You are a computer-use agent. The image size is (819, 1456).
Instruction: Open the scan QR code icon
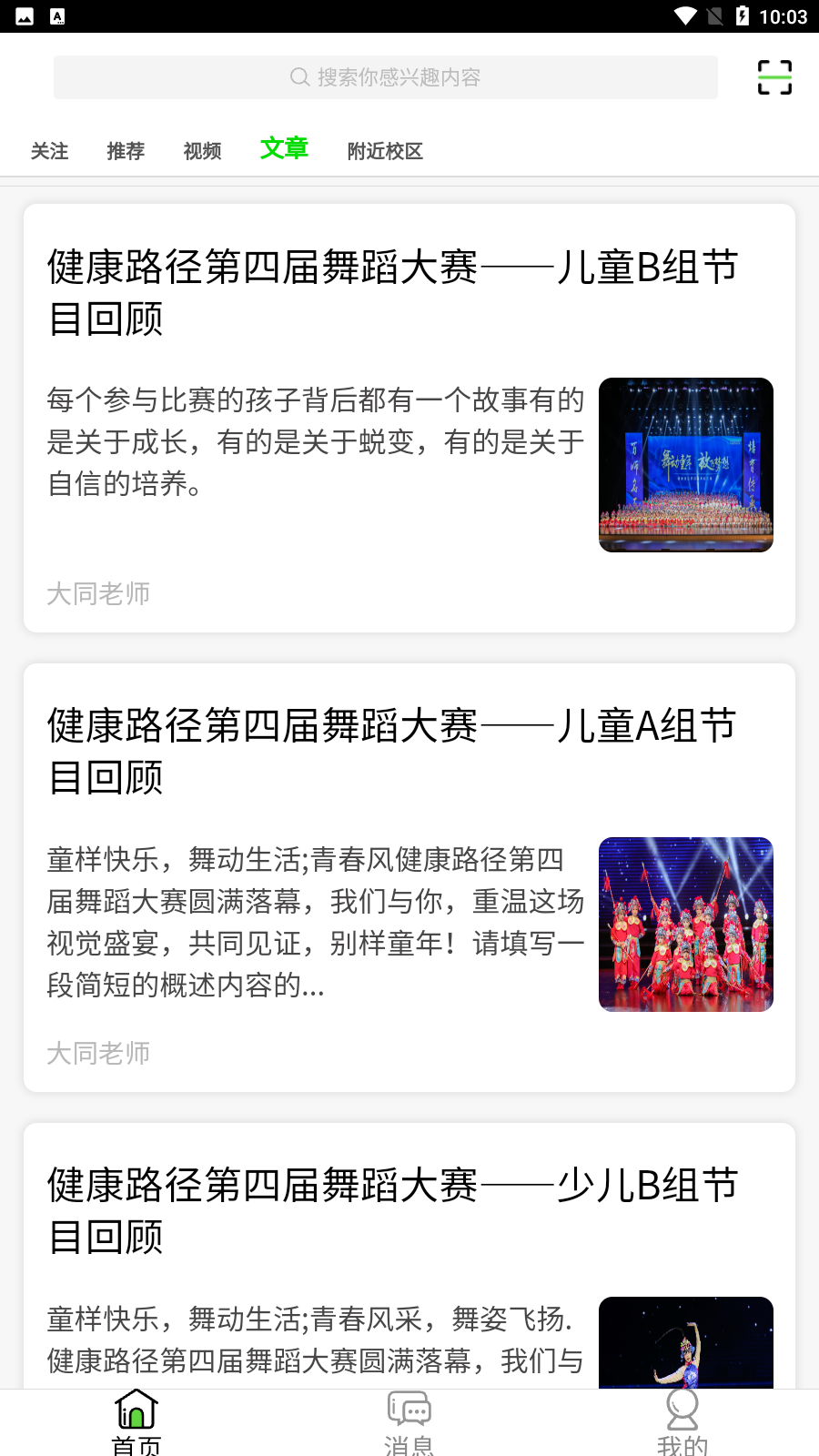coord(774,77)
